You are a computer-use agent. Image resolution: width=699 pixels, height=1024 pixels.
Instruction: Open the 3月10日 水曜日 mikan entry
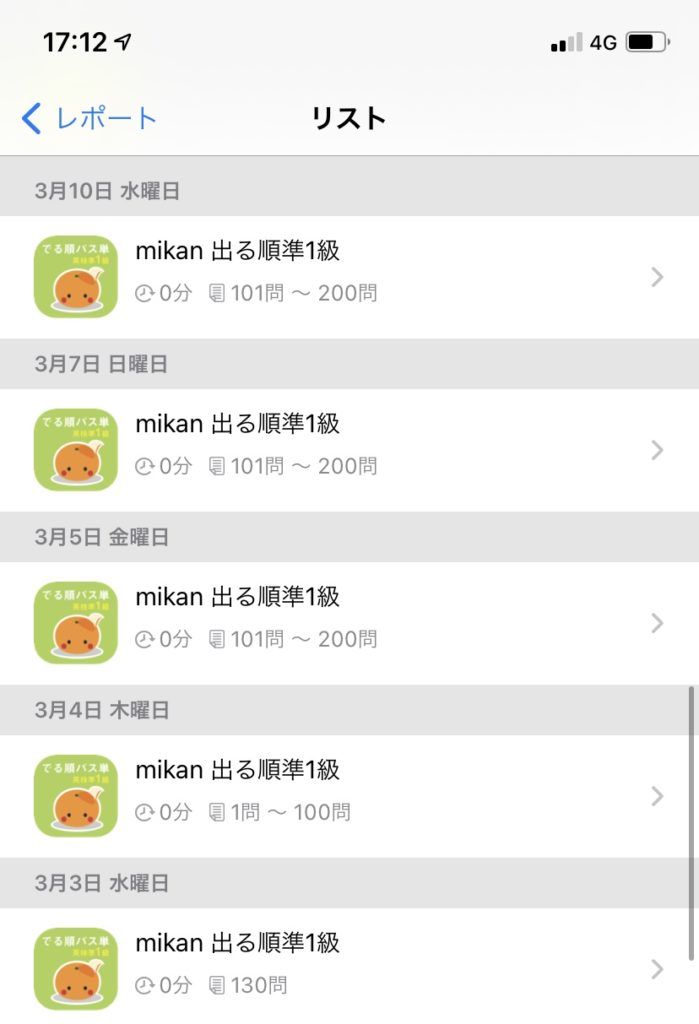349,277
